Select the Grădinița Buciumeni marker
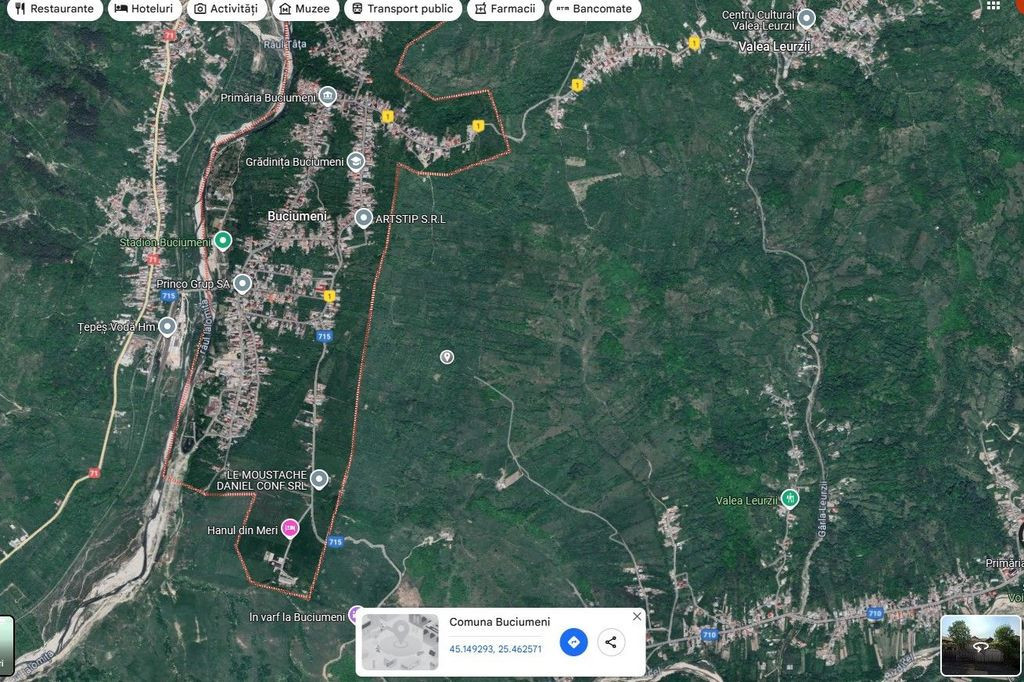This screenshot has width=1024, height=682. coord(356,161)
